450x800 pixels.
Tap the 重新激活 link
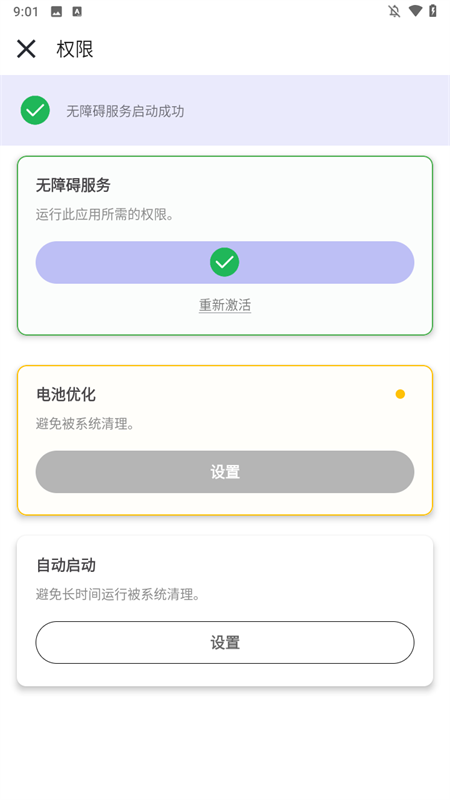tap(225, 305)
